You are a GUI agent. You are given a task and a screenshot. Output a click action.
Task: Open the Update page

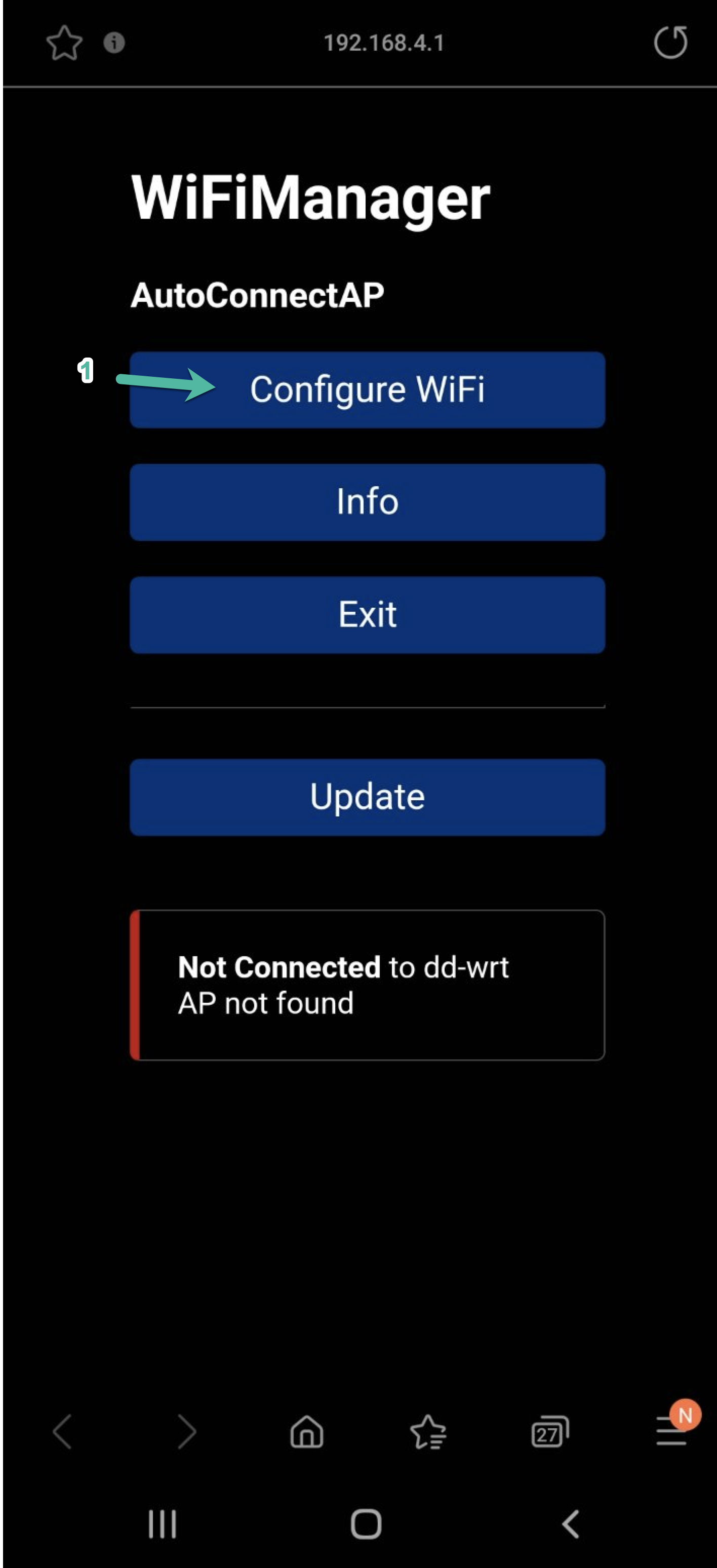[367, 797]
